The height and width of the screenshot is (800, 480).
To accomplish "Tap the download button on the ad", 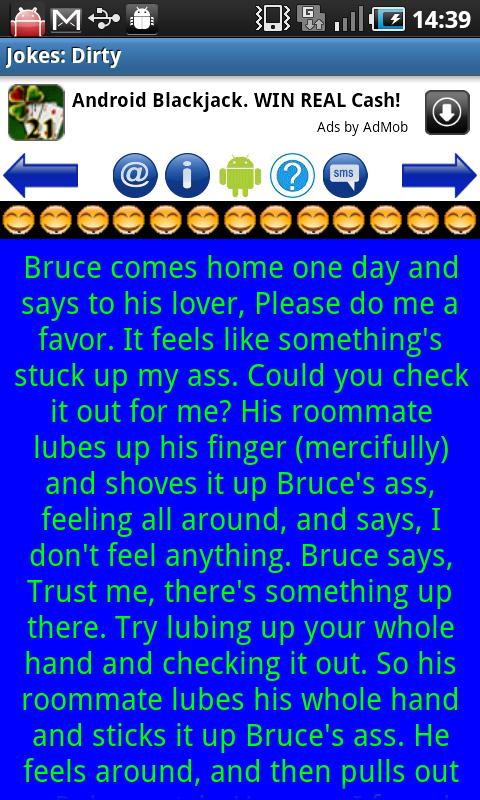I will pos(447,112).
